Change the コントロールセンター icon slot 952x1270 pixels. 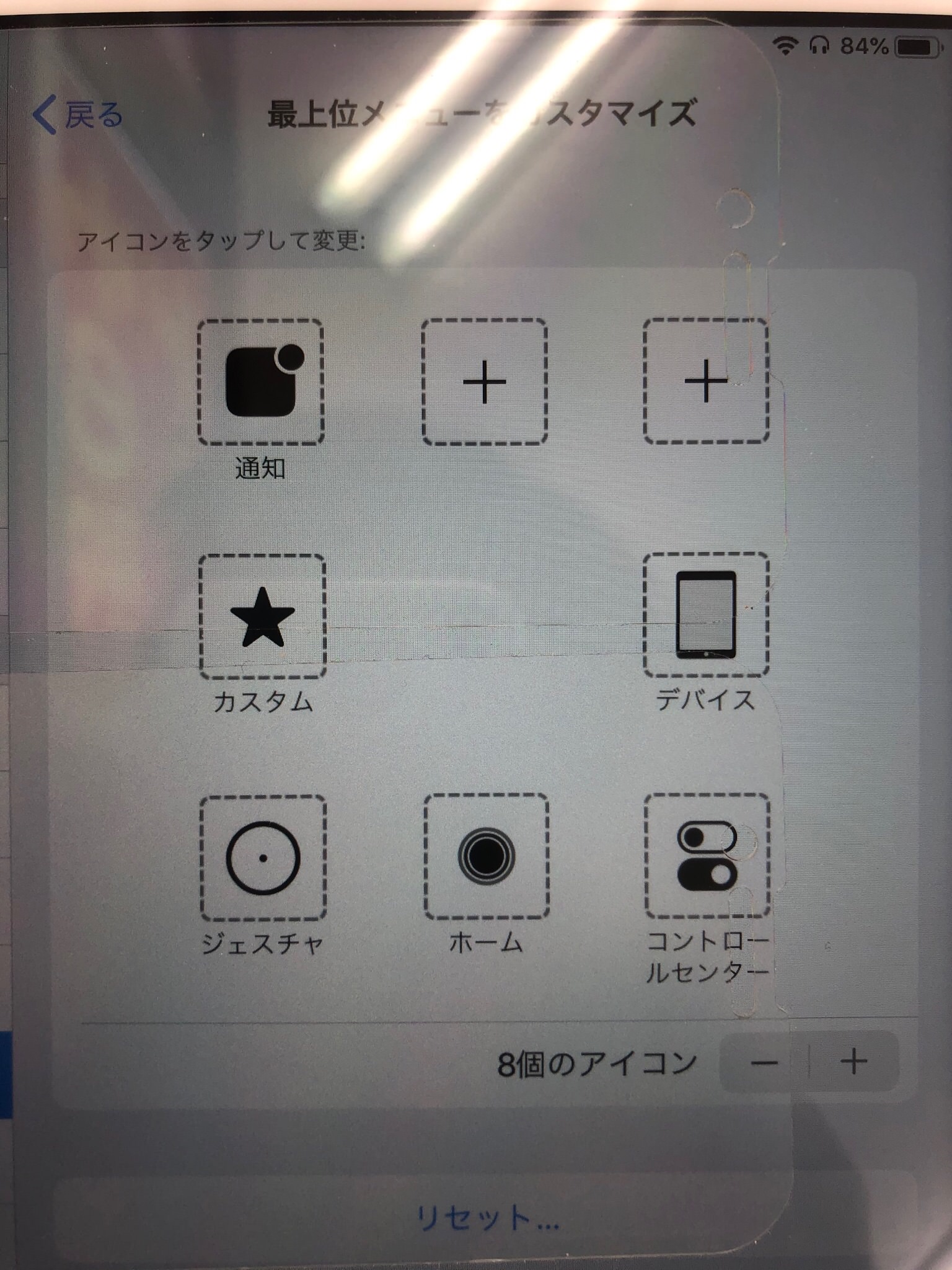[x=707, y=856]
